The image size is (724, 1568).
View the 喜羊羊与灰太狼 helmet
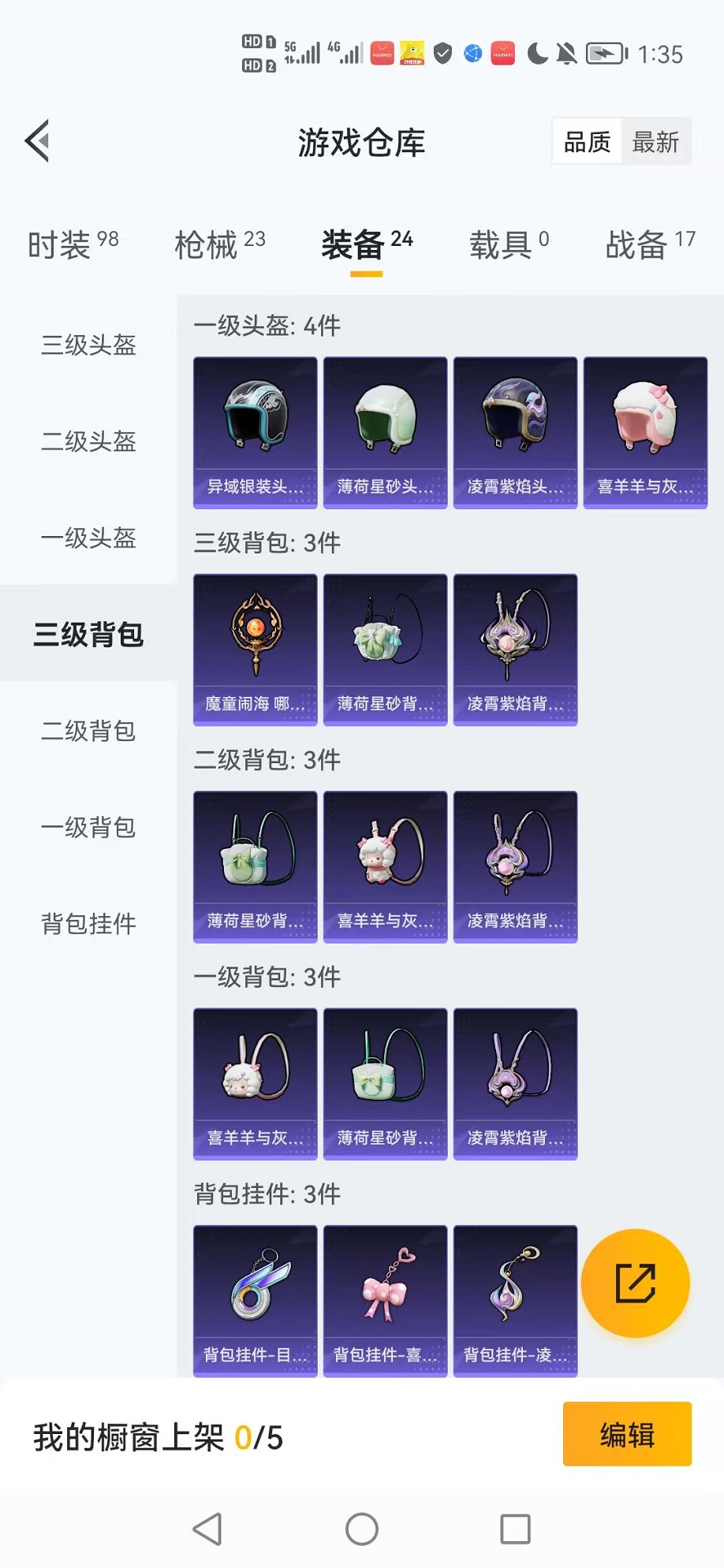(645, 432)
